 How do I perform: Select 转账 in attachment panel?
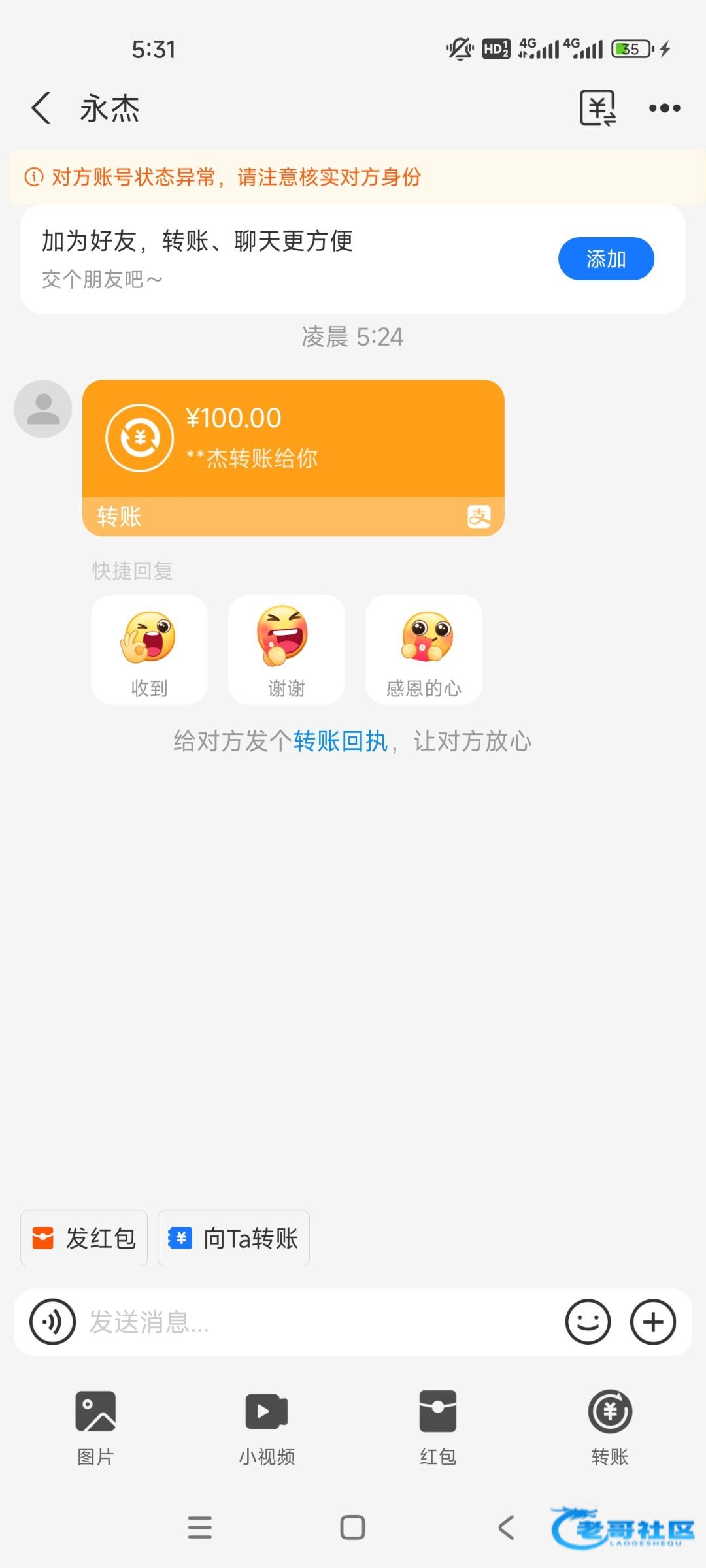point(609,1428)
